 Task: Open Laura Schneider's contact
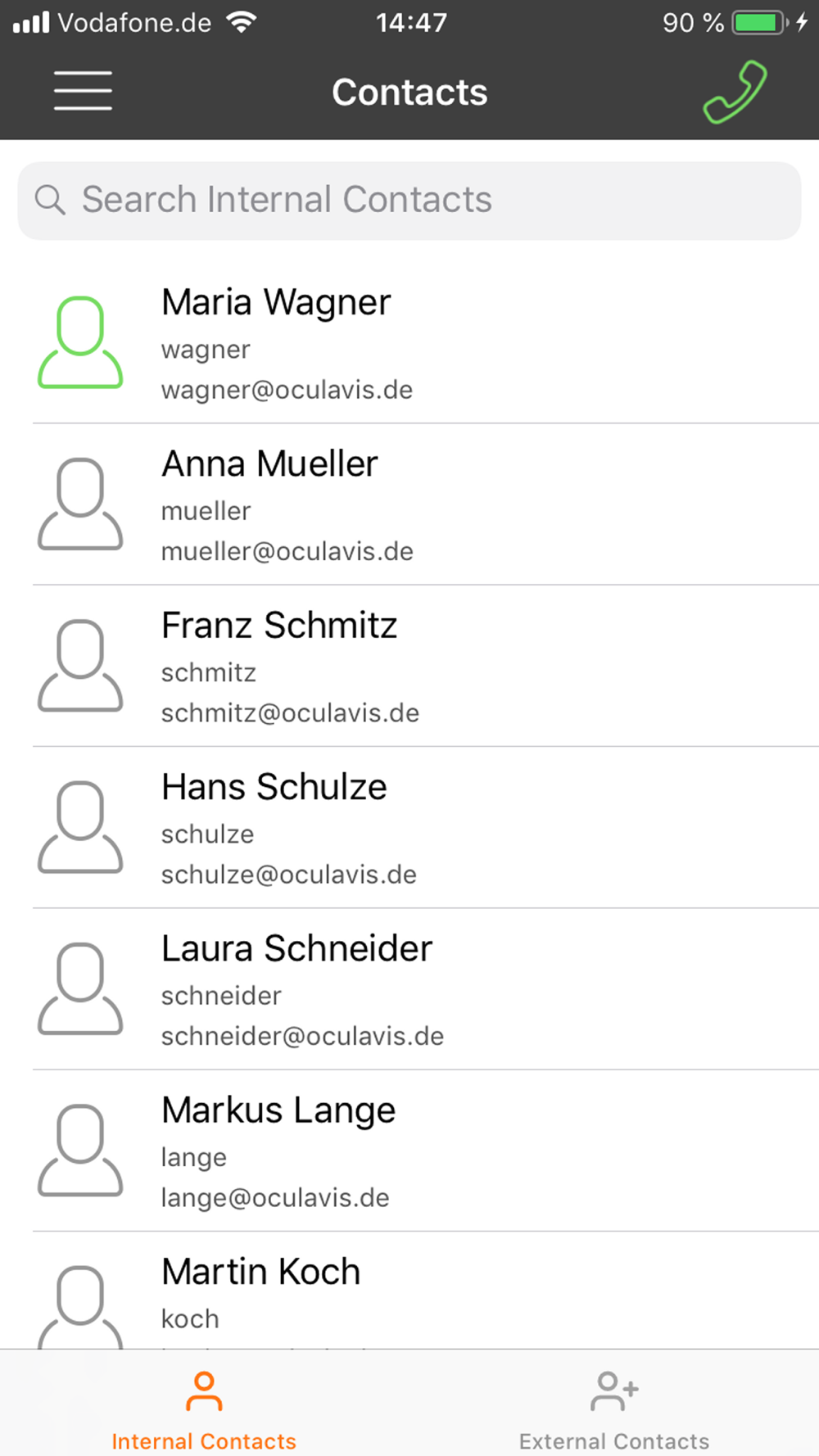coord(409,988)
